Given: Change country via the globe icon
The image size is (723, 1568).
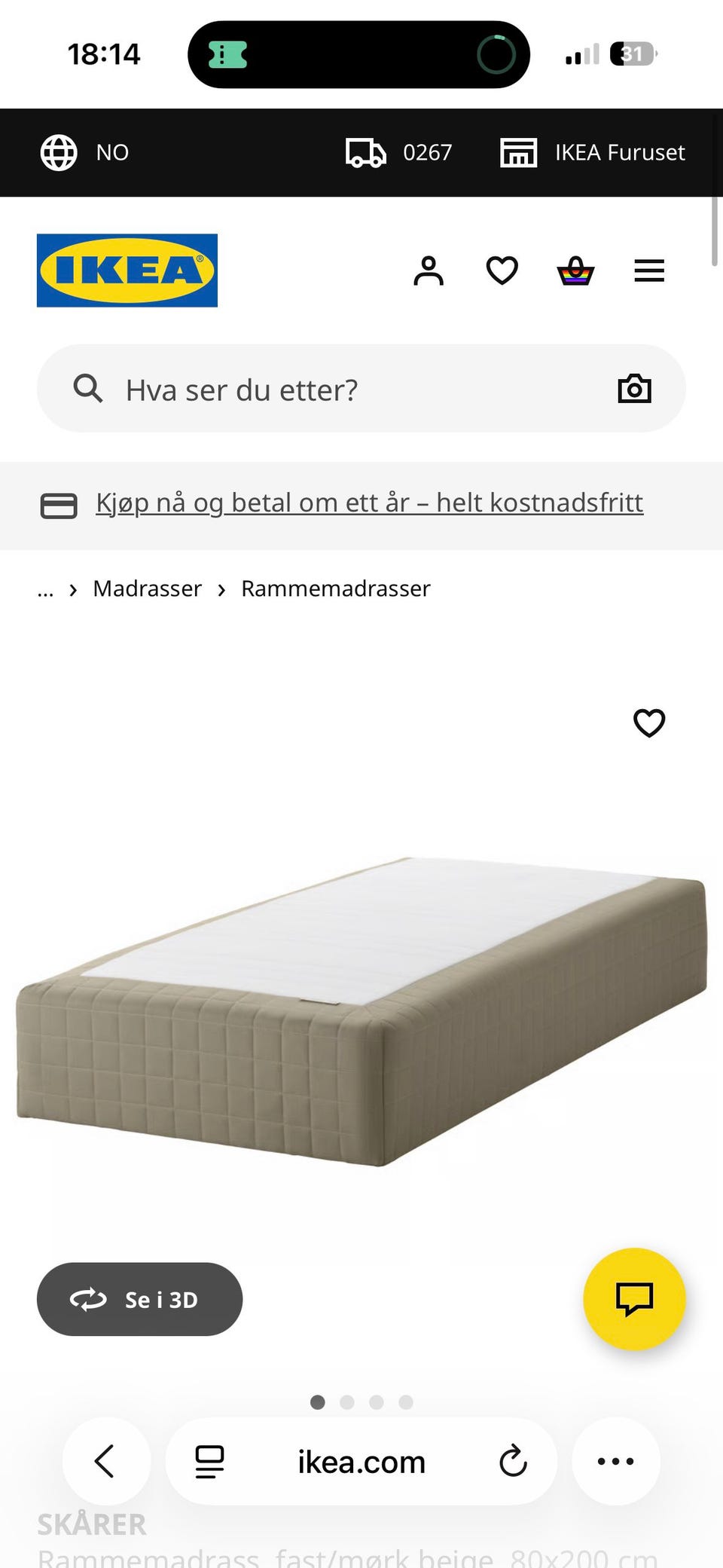Looking at the screenshot, I should click(x=59, y=152).
